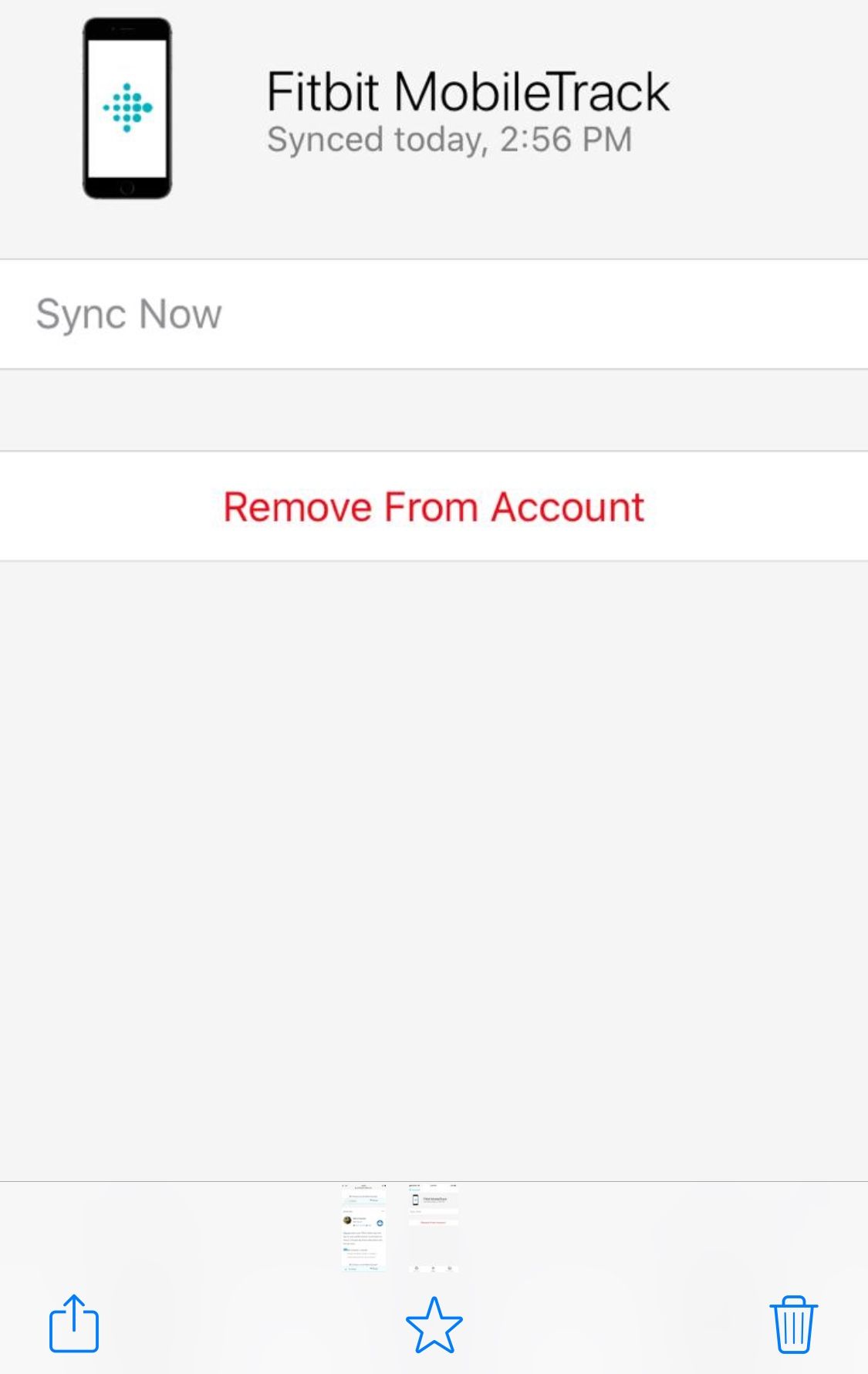Delete photo with trash icon
The height and width of the screenshot is (1374, 868).
(793, 1324)
